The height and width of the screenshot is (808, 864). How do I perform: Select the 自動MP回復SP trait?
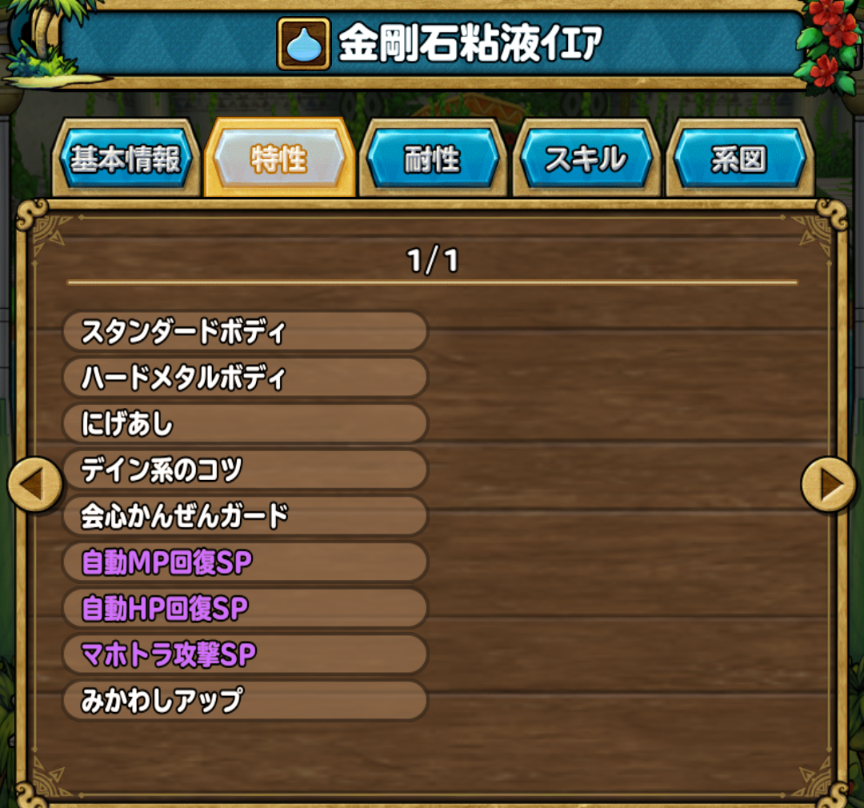[x=245, y=562]
